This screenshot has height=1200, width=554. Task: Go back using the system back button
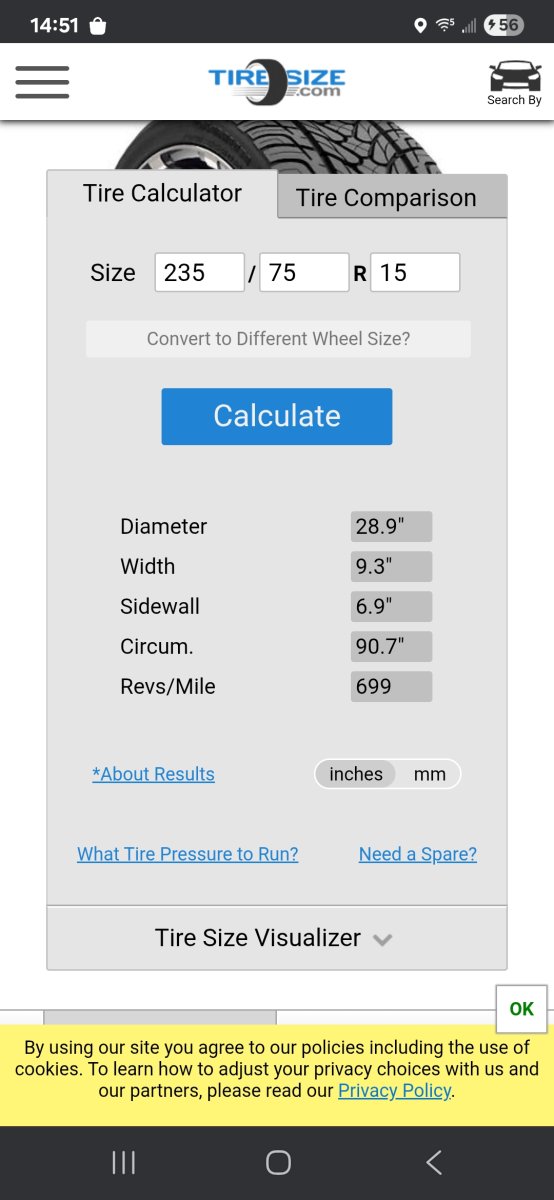(x=433, y=1162)
